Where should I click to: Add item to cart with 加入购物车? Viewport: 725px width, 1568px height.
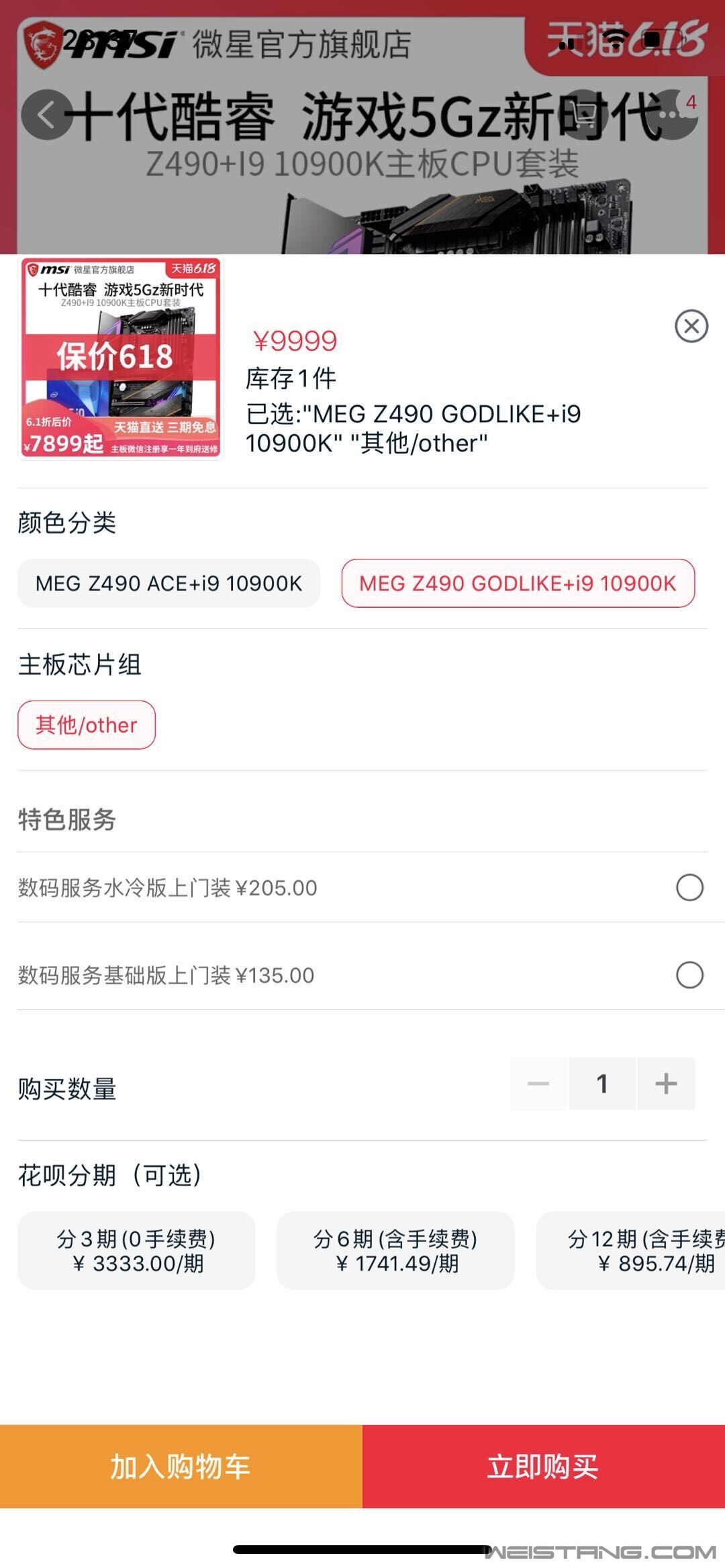click(181, 1466)
